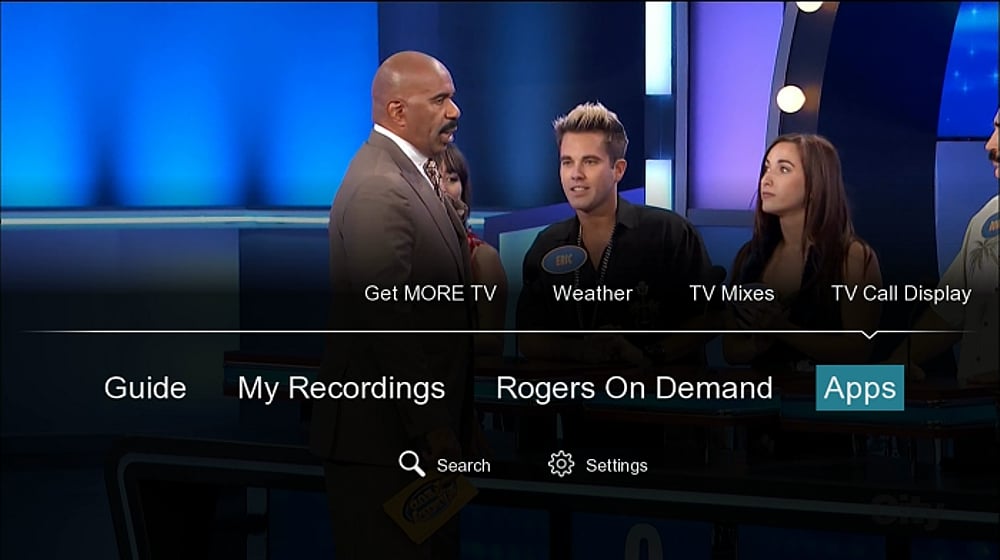The width and height of the screenshot is (1000, 560).
Task: Tap Search with the magnifier icon
Action: click(445, 465)
